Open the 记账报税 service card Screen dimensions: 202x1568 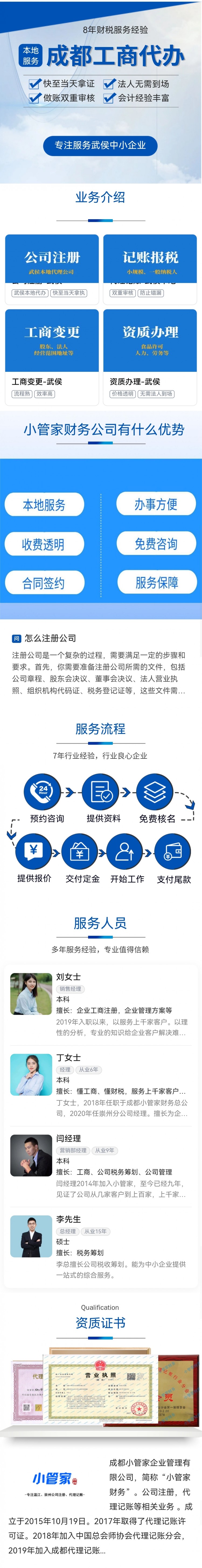click(150, 265)
